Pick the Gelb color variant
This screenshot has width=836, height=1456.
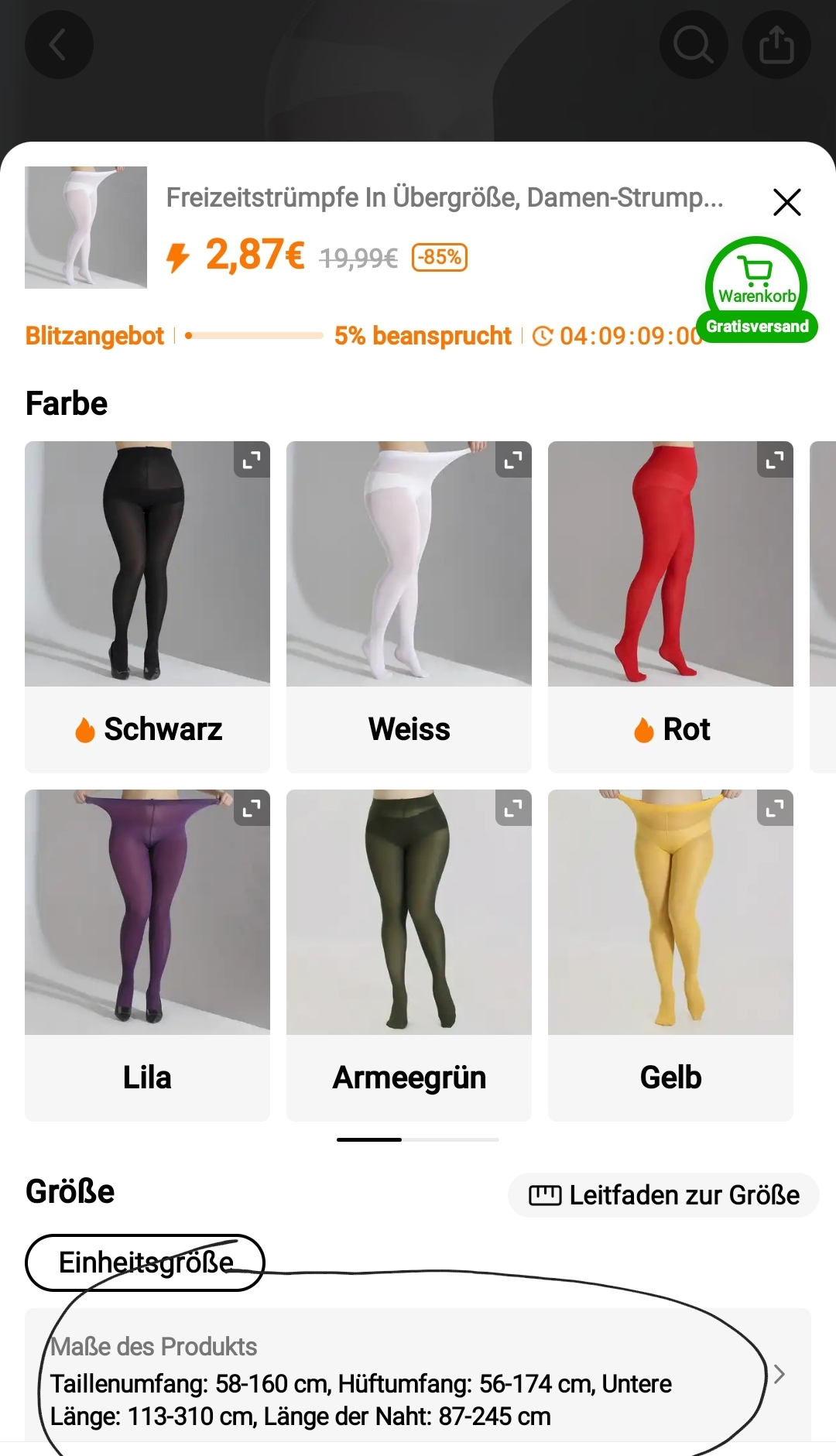point(670,955)
